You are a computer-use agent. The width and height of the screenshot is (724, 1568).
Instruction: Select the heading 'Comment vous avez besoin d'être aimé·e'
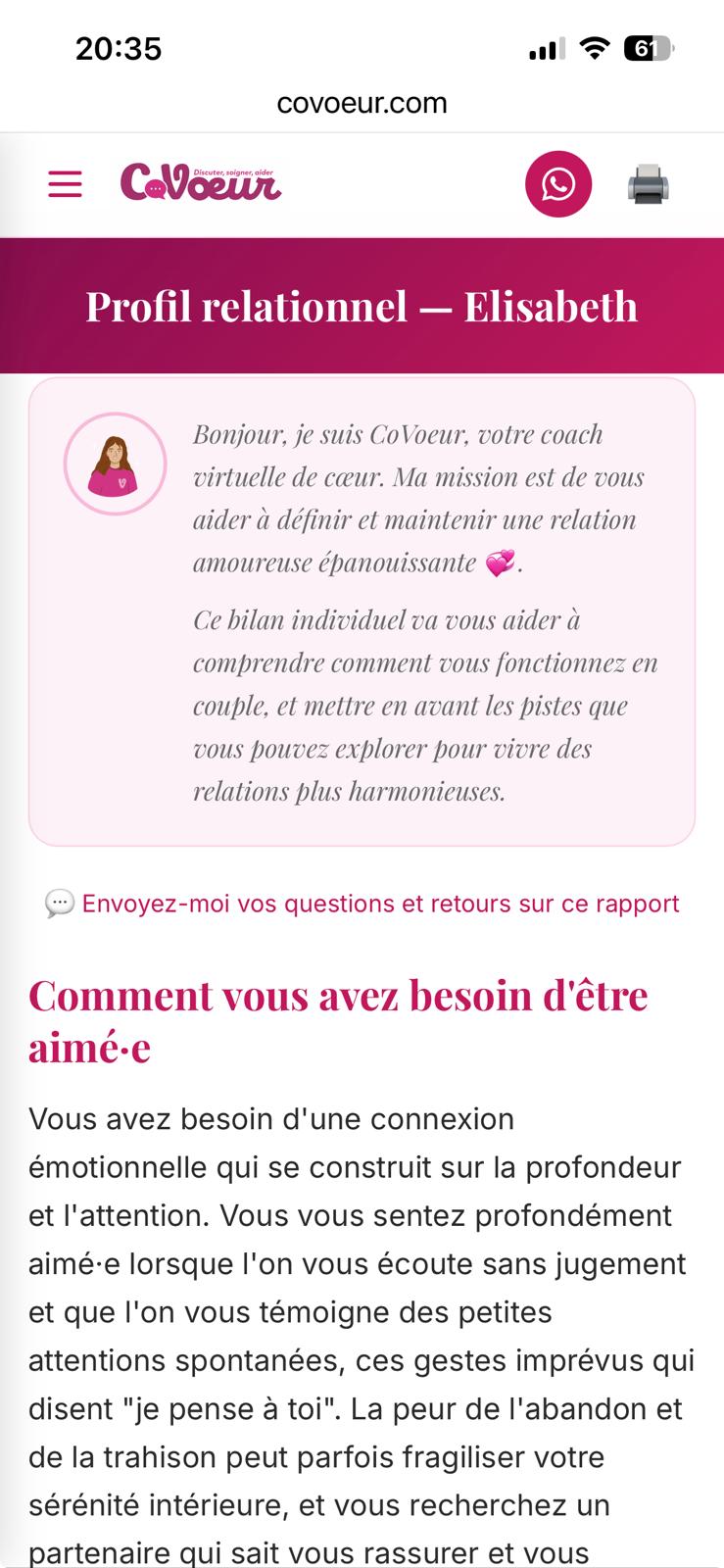click(x=338, y=1019)
